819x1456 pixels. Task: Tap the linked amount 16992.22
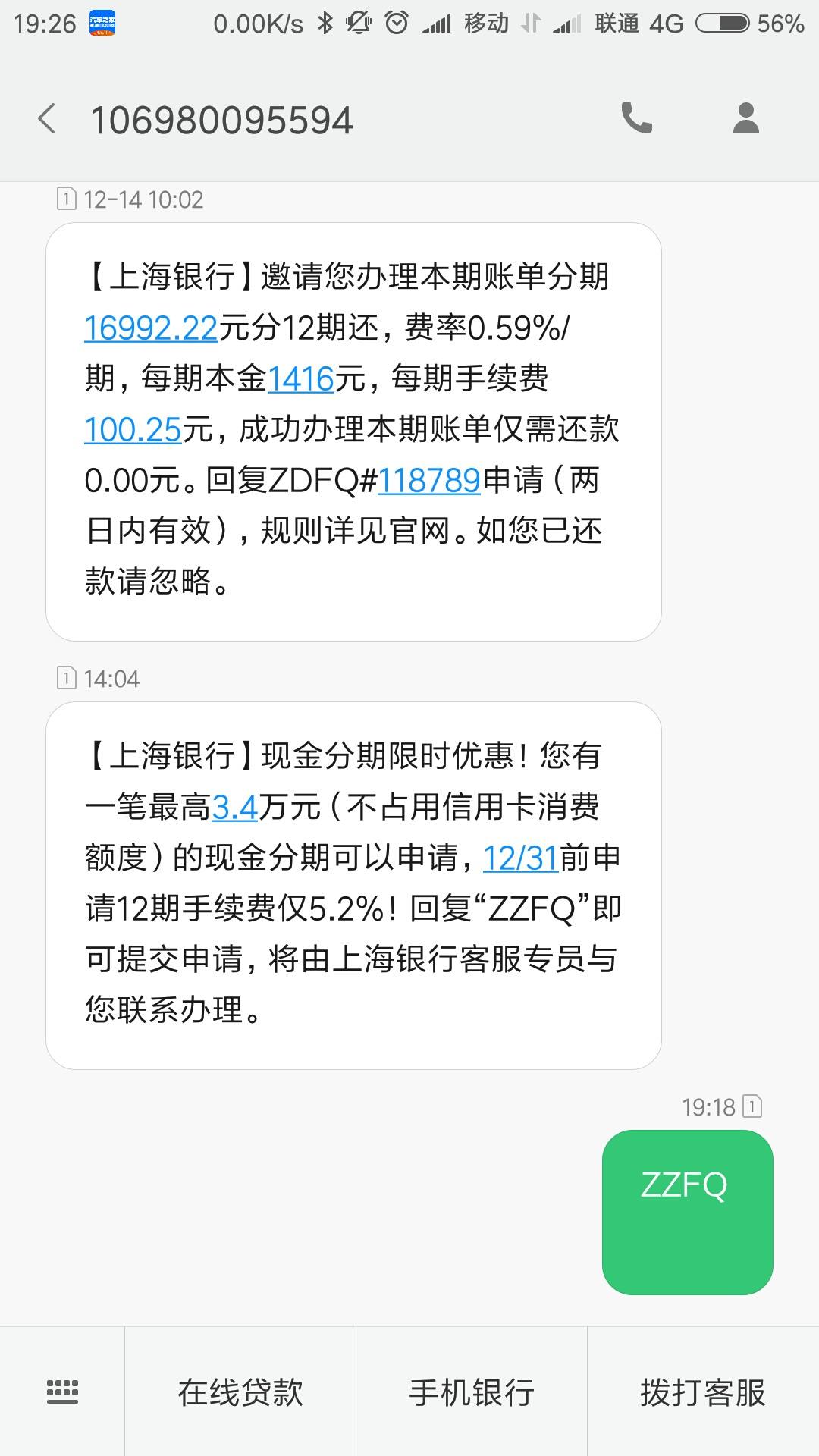[151, 328]
